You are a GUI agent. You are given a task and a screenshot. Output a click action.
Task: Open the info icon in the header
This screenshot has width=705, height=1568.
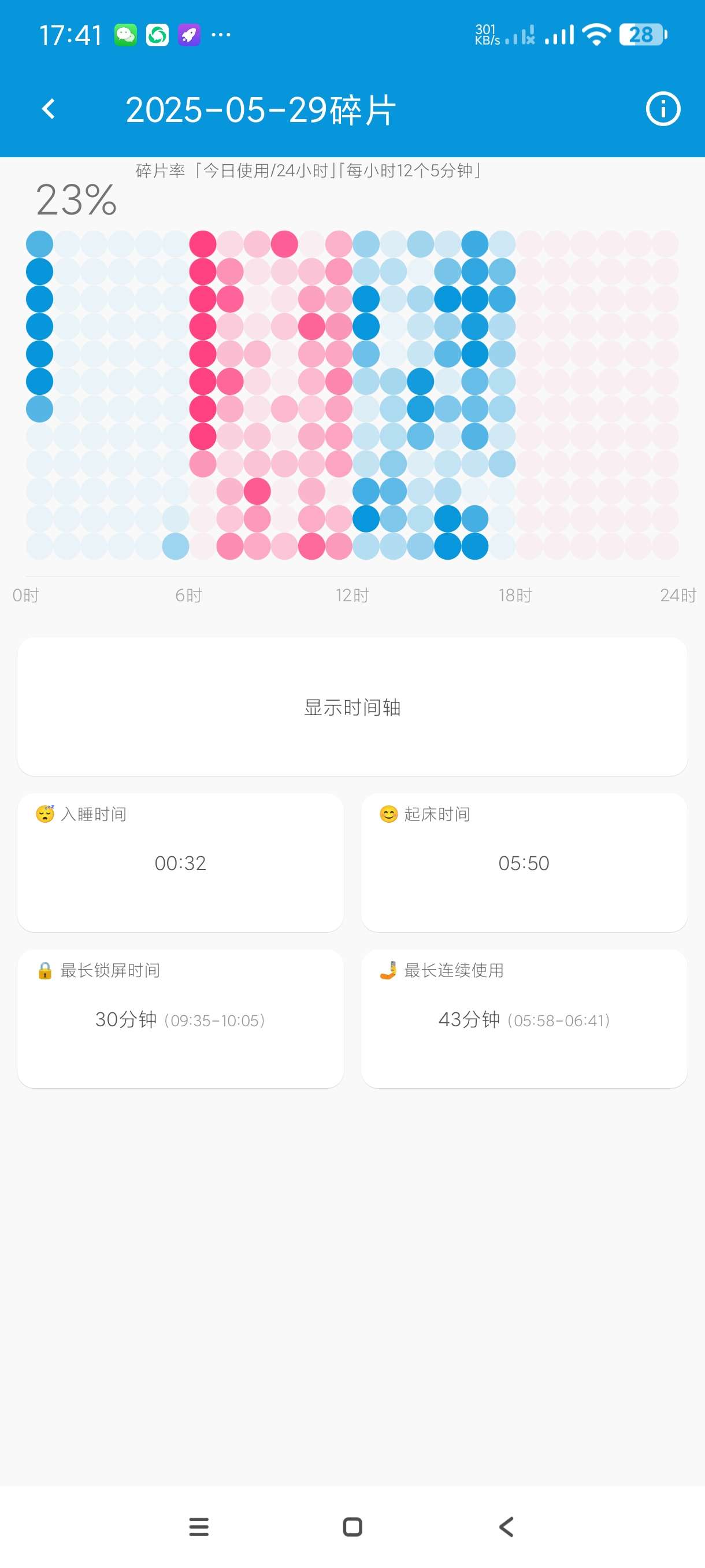[x=662, y=110]
